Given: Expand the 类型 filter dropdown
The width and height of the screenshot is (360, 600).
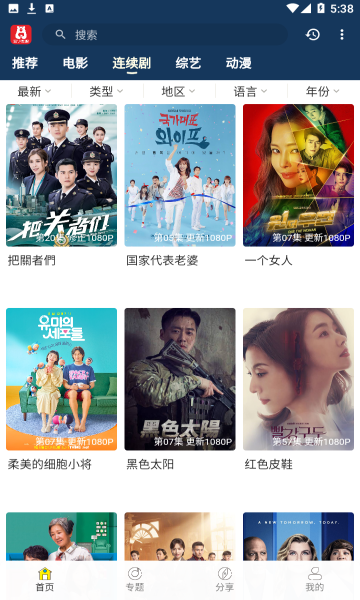Looking at the screenshot, I should click(106, 91).
